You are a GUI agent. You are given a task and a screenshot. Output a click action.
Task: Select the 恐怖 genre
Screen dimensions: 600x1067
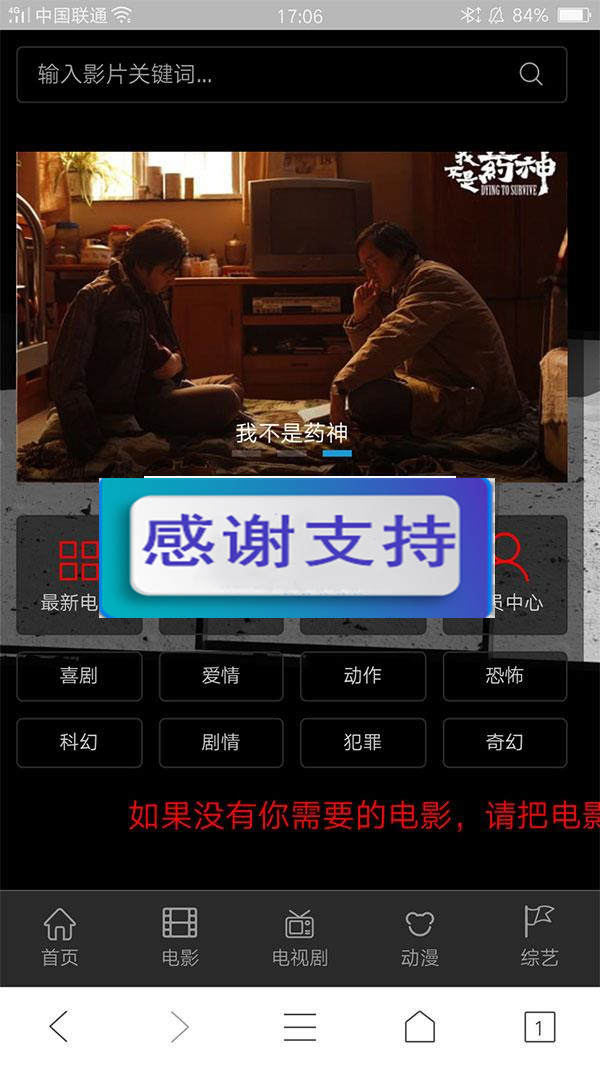[505, 676]
